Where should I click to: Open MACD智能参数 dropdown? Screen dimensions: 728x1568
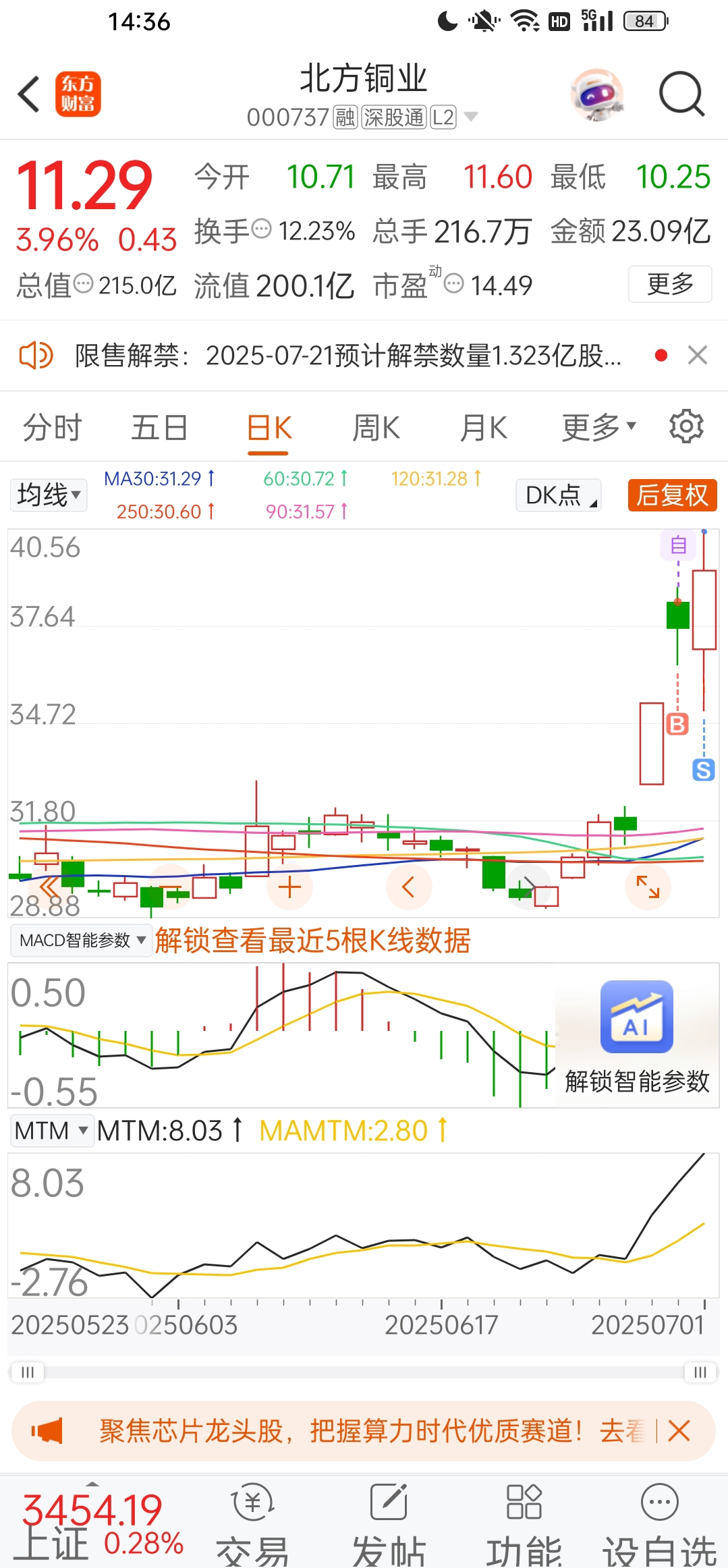tap(82, 940)
